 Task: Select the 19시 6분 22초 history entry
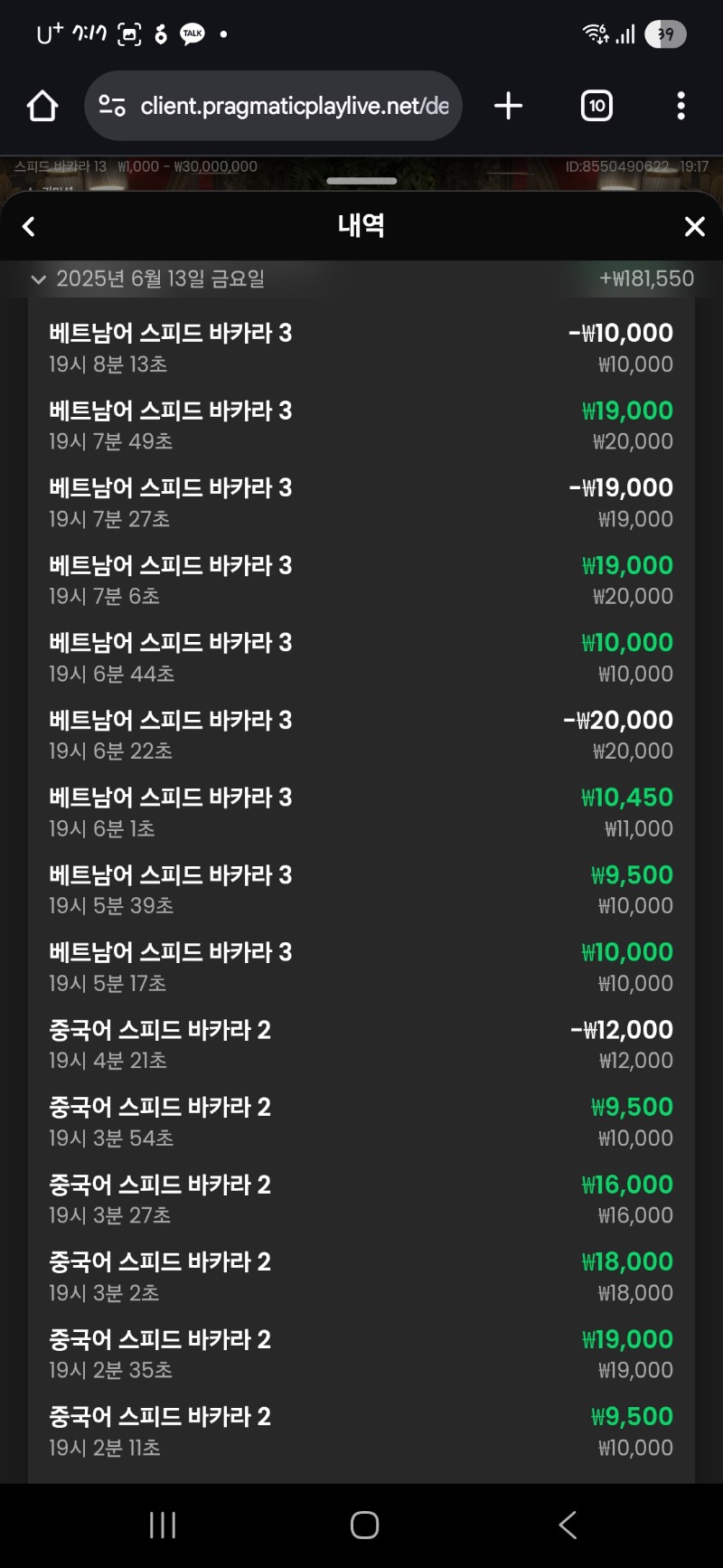(361, 735)
